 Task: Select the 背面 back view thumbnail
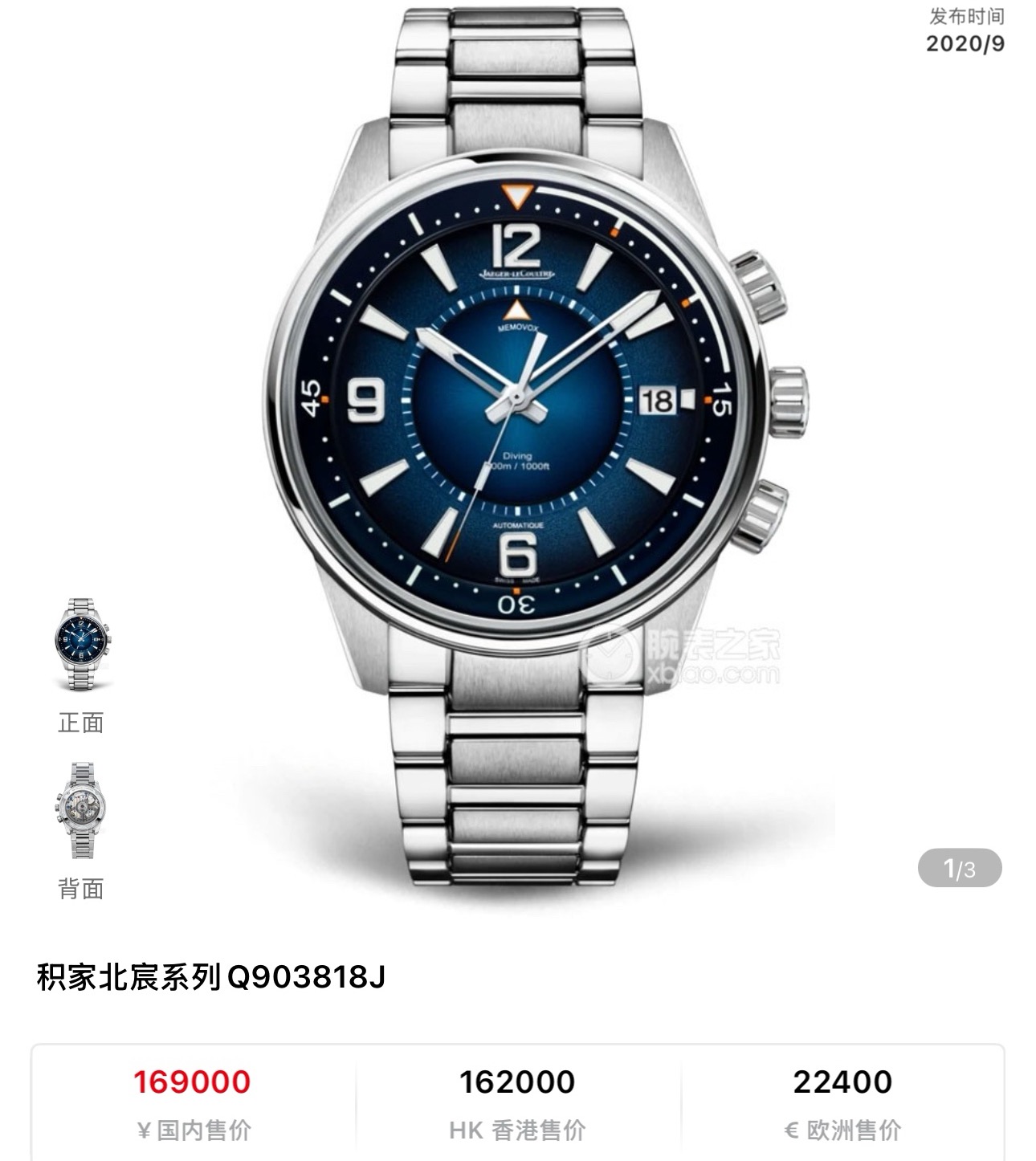(x=80, y=811)
